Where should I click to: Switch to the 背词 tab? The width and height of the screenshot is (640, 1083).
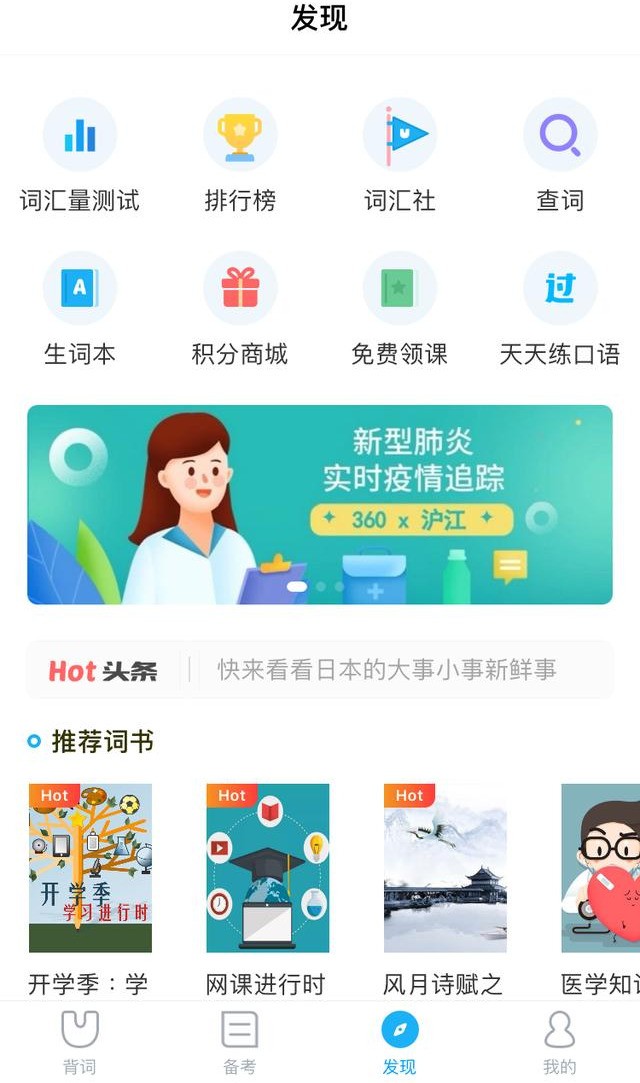80,1041
